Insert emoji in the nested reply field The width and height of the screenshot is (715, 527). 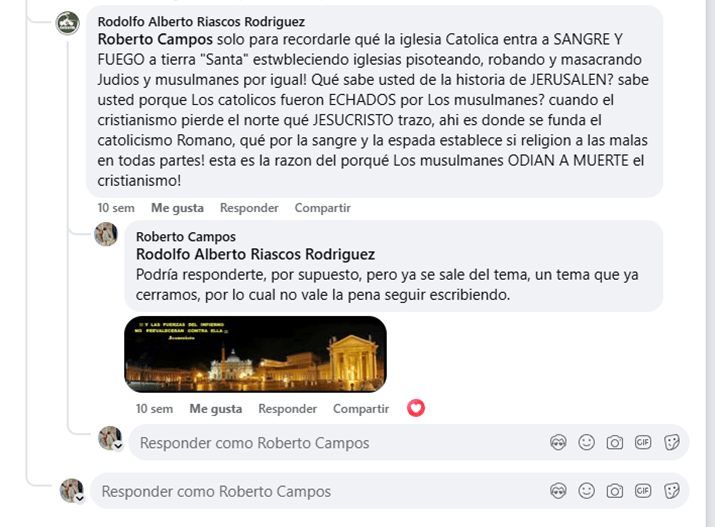[x=587, y=443]
